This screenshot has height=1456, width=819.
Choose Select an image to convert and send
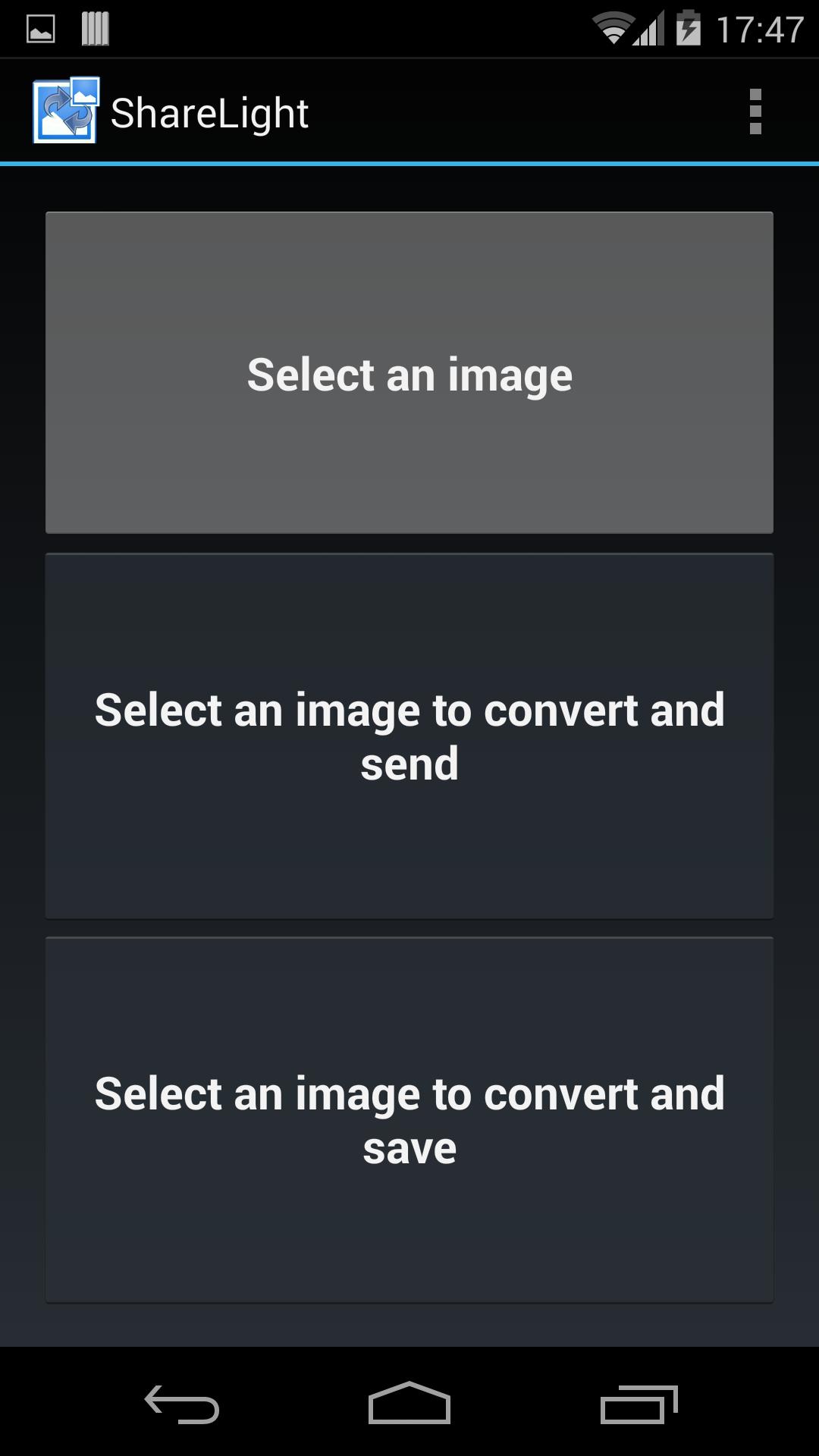[409, 736]
